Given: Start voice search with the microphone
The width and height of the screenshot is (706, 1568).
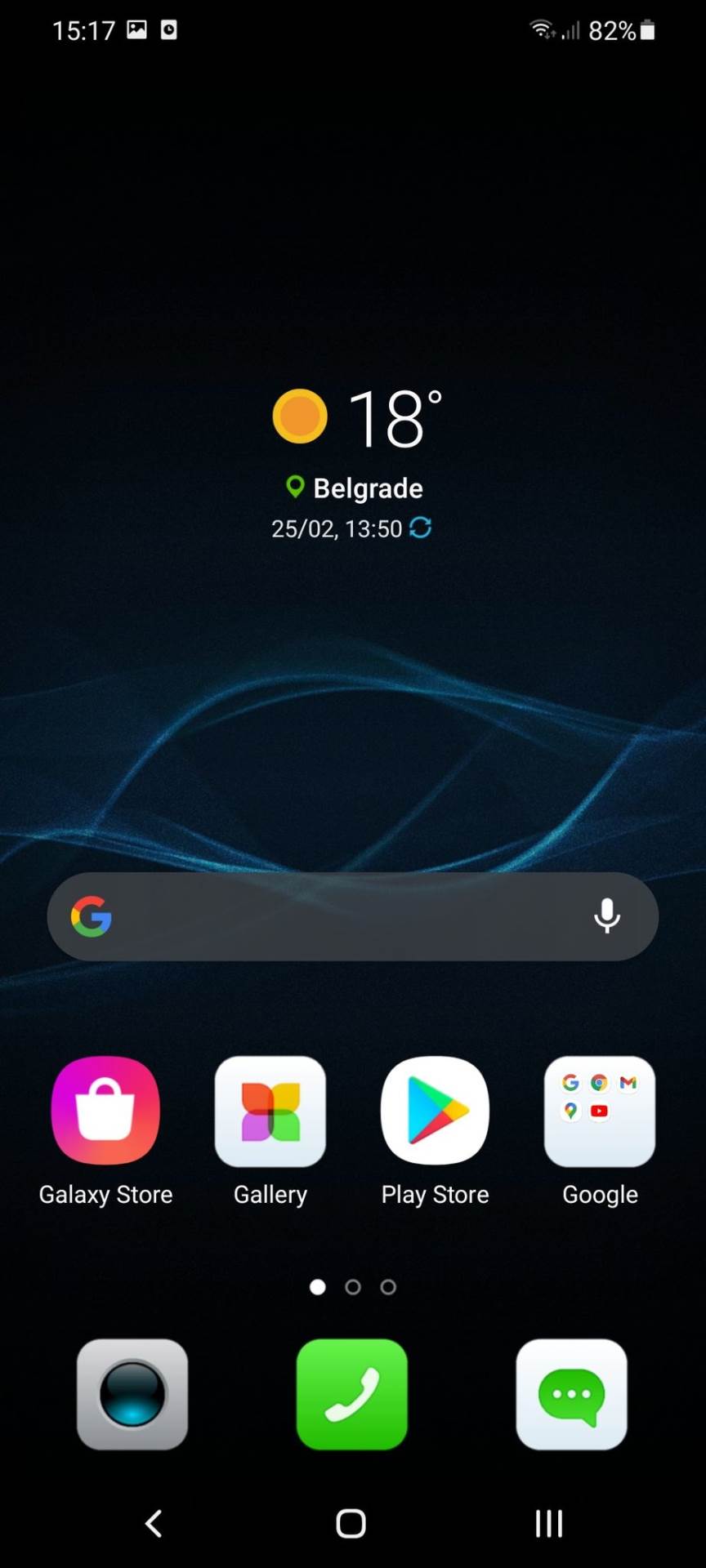Looking at the screenshot, I should point(606,916).
